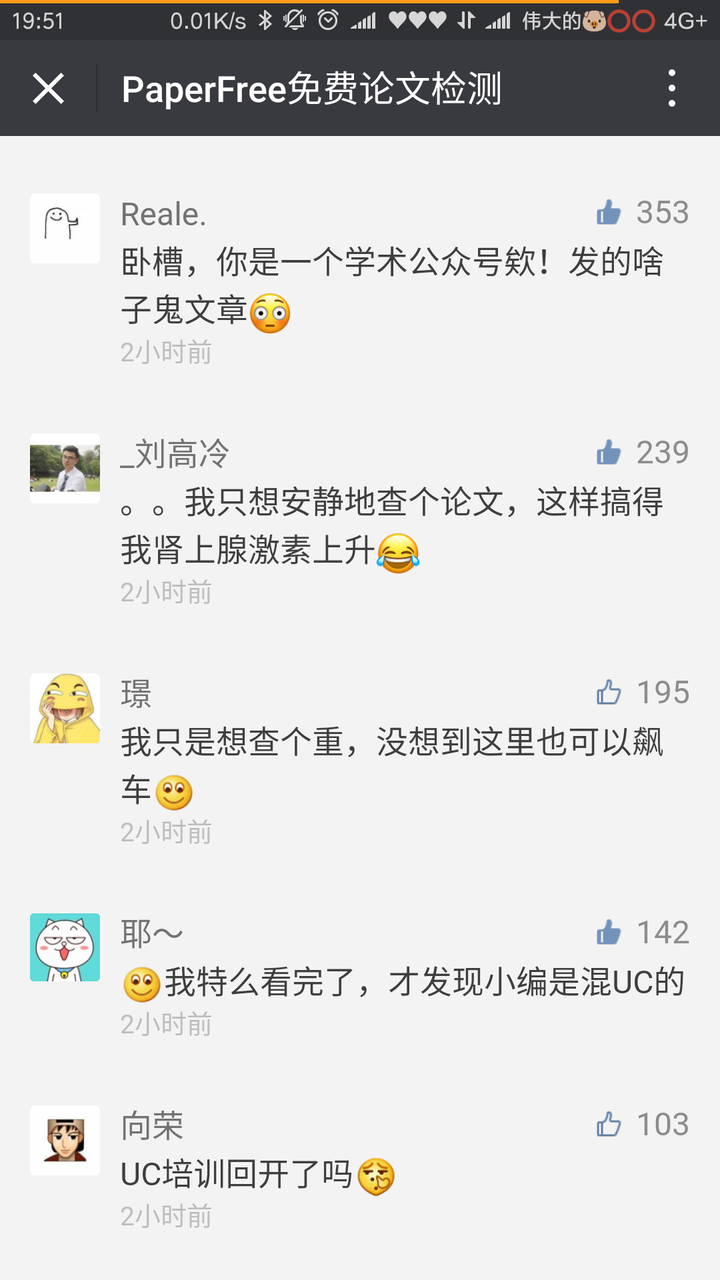
Task: Open 向荣's avatar
Action: tap(64, 1139)
